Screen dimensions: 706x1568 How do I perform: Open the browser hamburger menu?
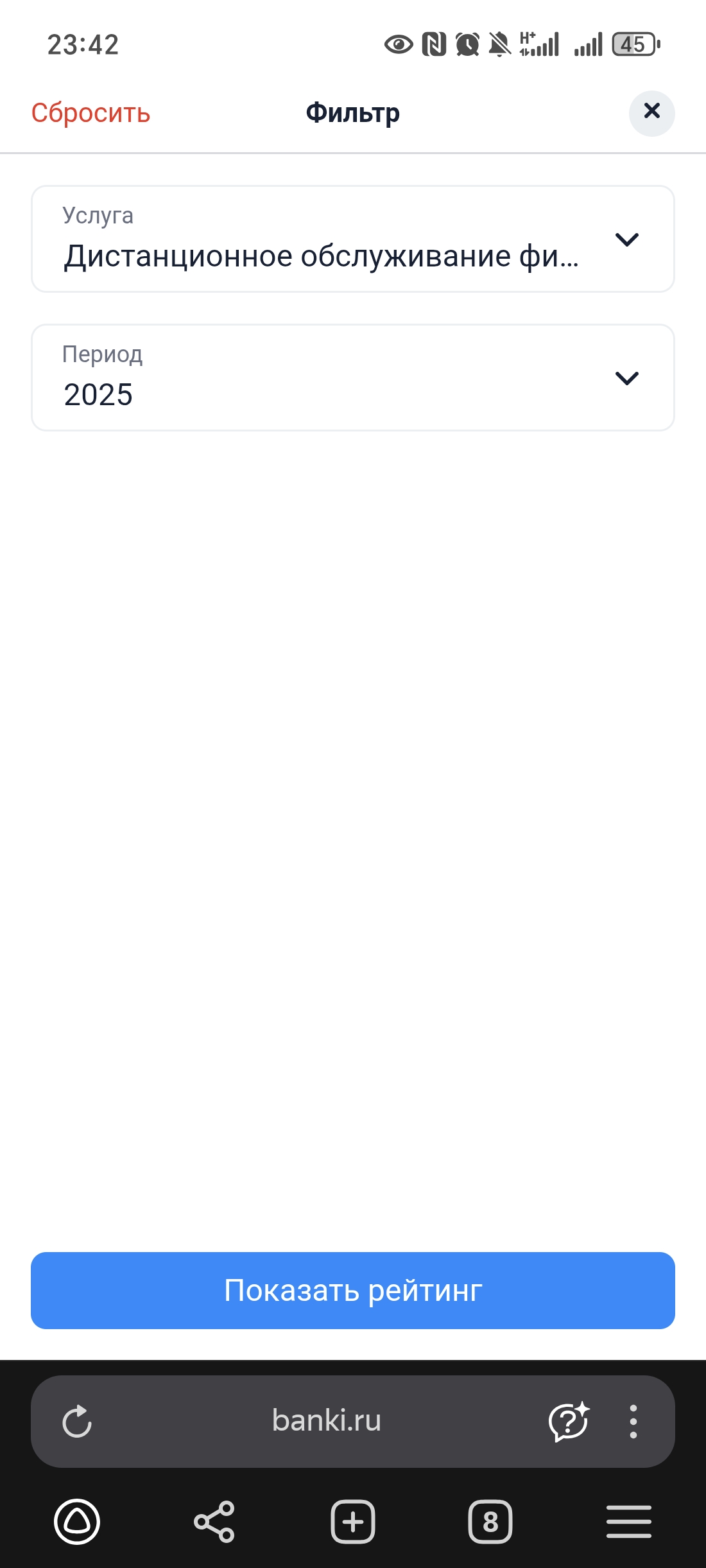(628, 1521)
